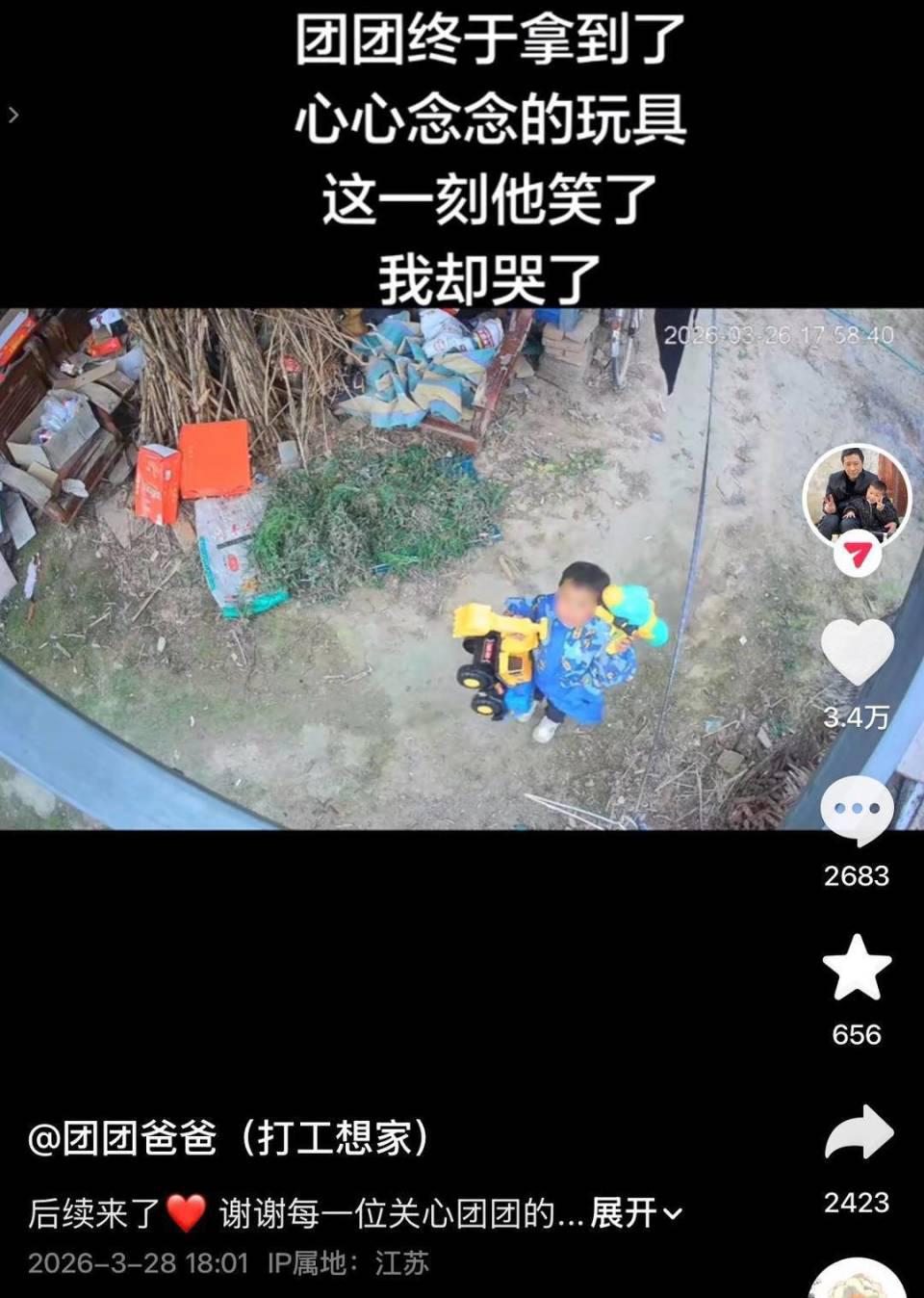The image size is (924, 1298).
Task: Expand the full caption with 展开
Action: coord(635,1213)
